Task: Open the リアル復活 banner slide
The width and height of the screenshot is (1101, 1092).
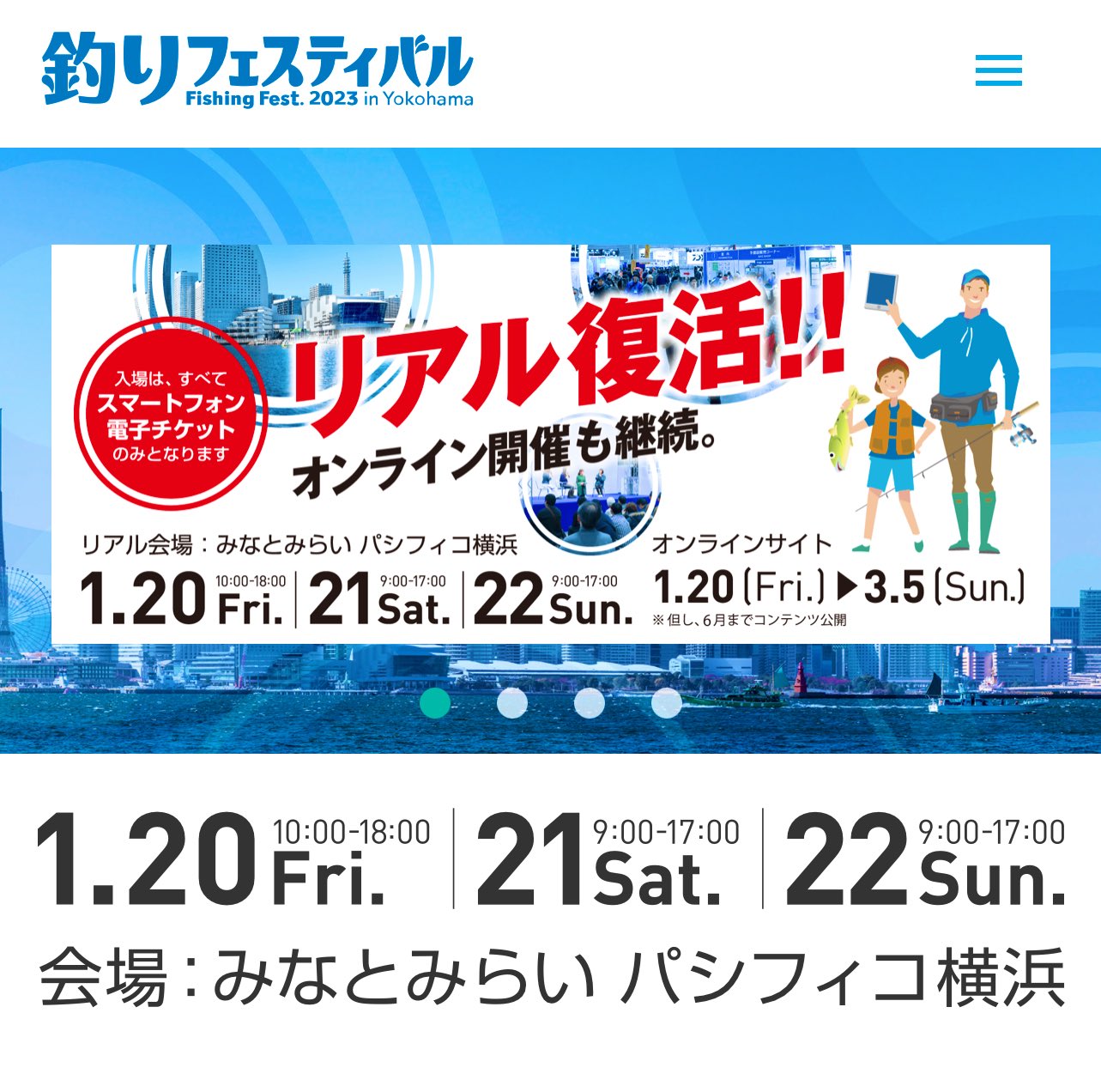Action: [550, 444]
